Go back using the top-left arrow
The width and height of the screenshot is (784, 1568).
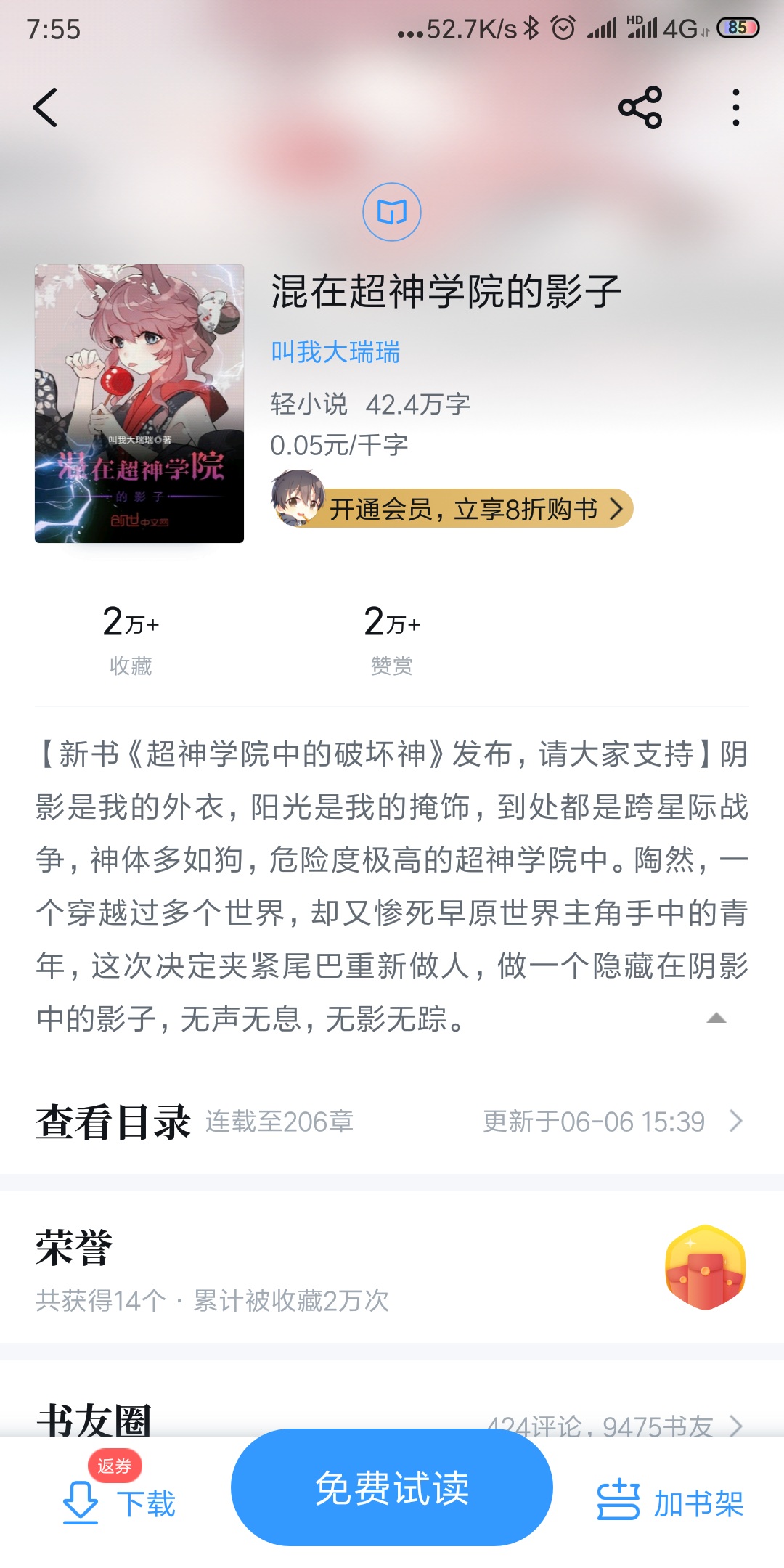(45, 108)
